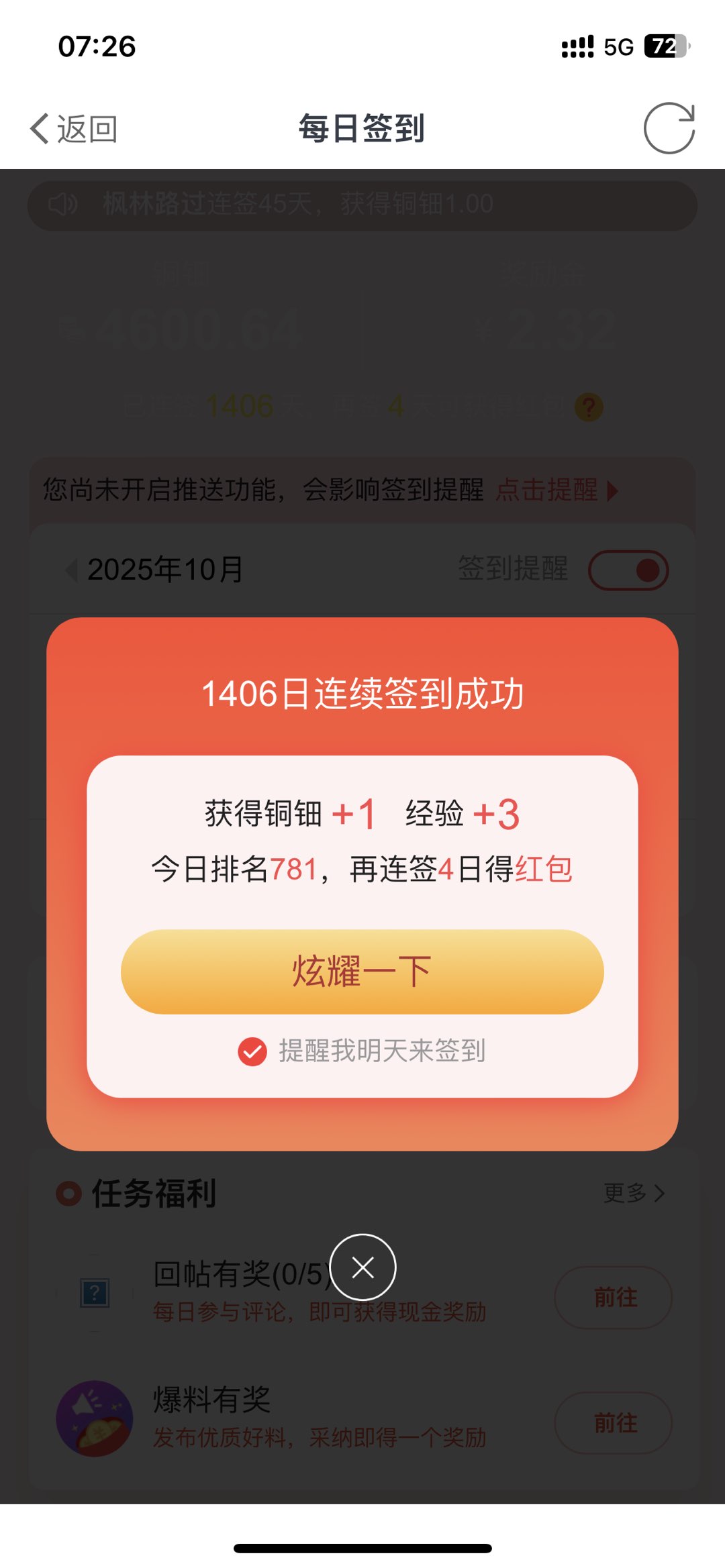Close the sign-in success popup
Viewport: 725px width, 1568px height.
point(362,1267)
